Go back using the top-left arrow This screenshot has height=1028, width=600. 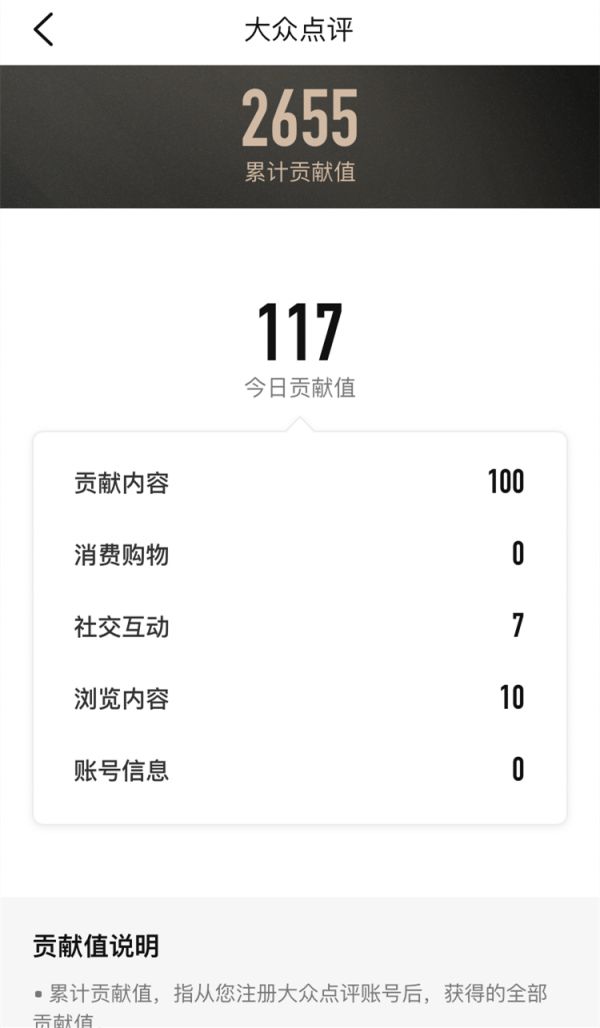[x=43, y=30]
